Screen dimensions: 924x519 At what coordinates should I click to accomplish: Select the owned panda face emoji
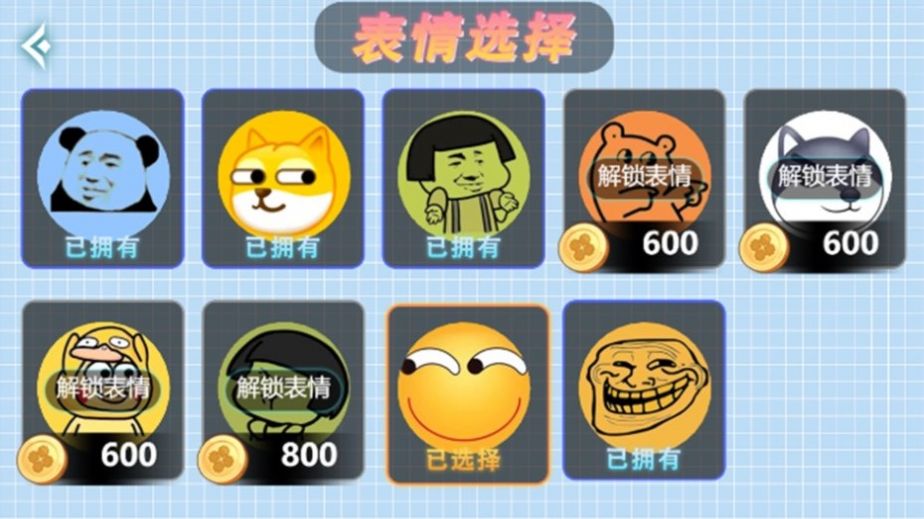tap(103, 178)
